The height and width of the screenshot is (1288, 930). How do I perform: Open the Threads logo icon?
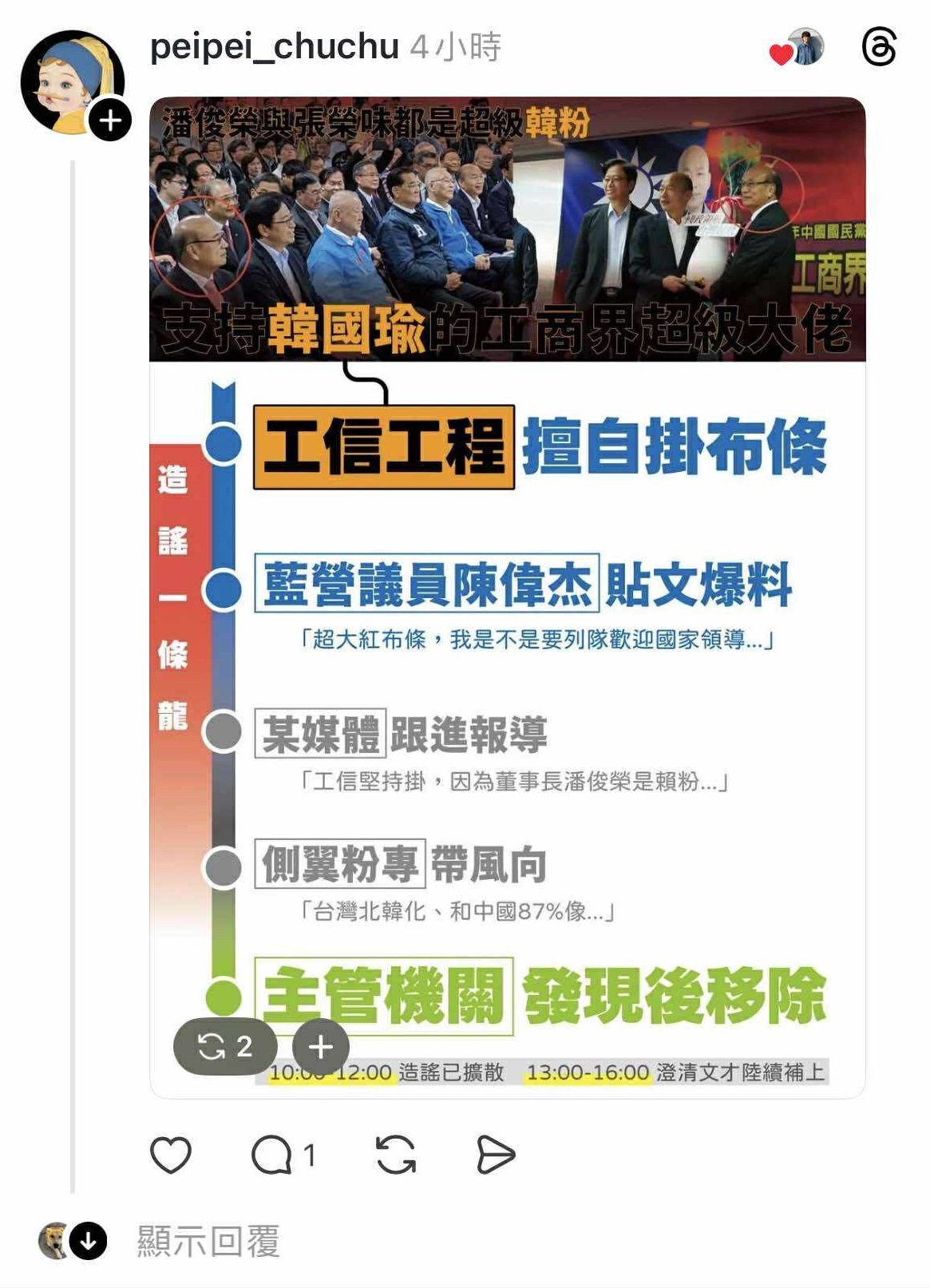point(879,47)
